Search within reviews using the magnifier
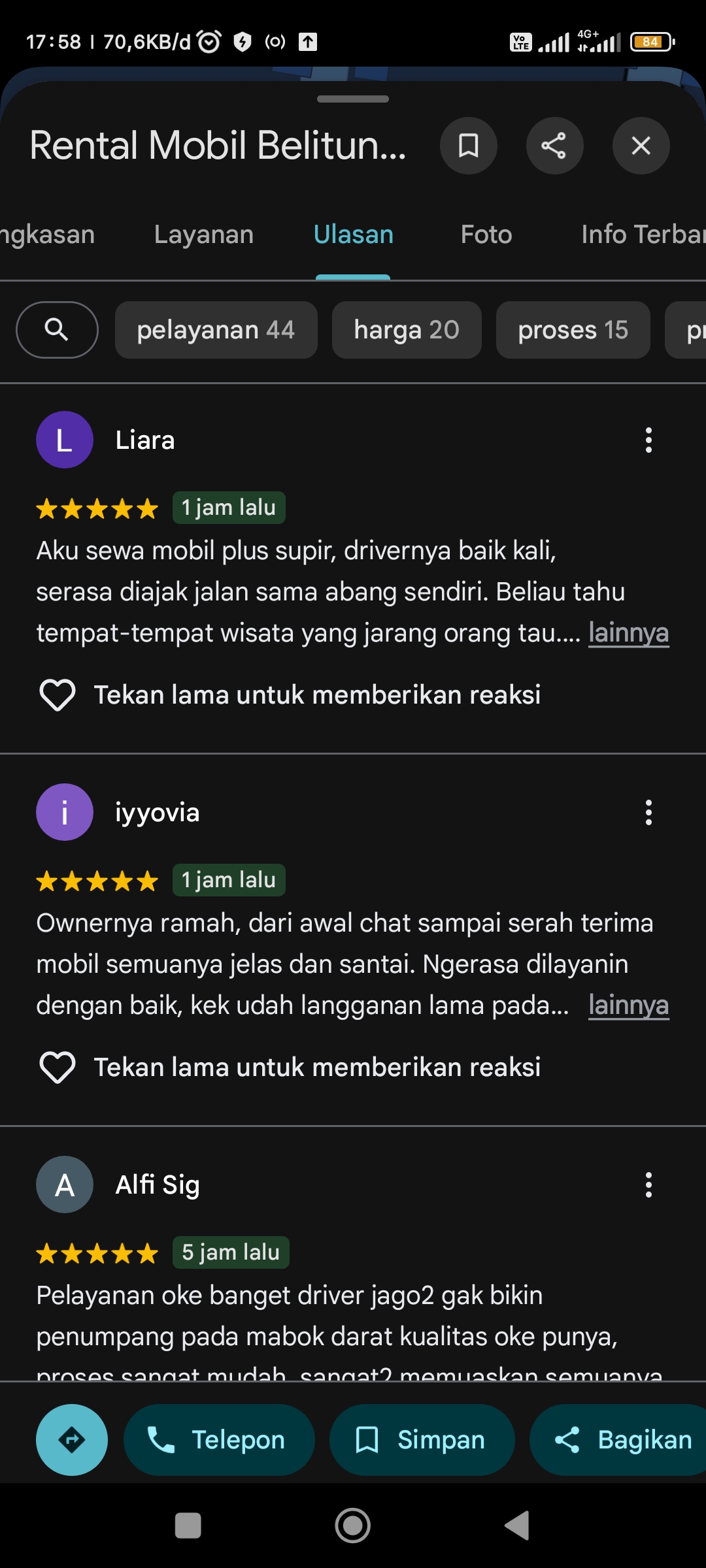 click(57, 330)
